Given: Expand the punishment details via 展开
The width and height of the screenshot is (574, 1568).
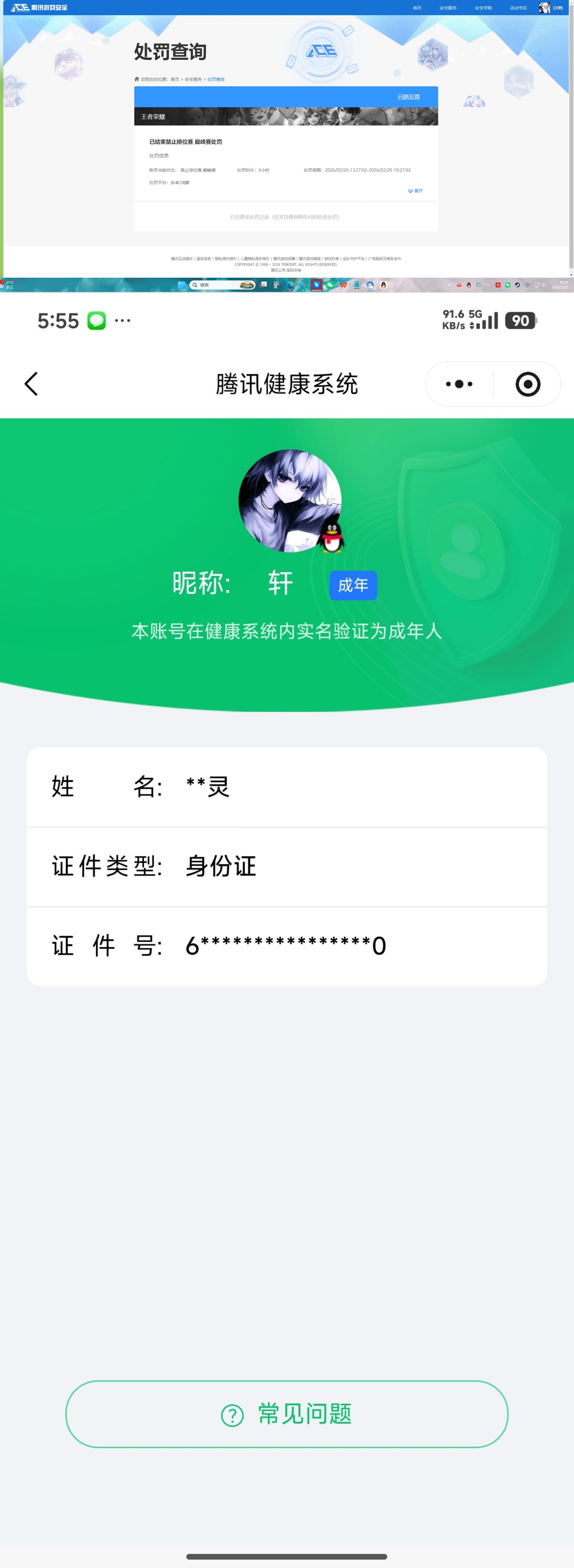Looking at the screenshot, I should (414, 191).
